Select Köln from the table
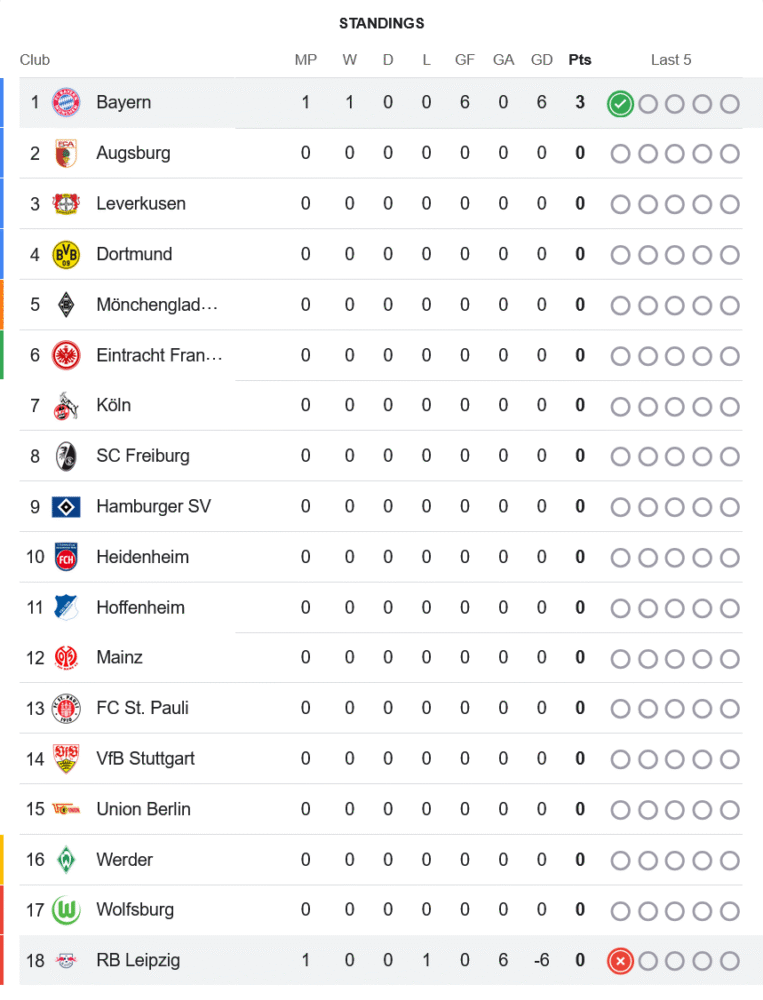Screen dimensions: 763x1000 click(x=113, y=405)
